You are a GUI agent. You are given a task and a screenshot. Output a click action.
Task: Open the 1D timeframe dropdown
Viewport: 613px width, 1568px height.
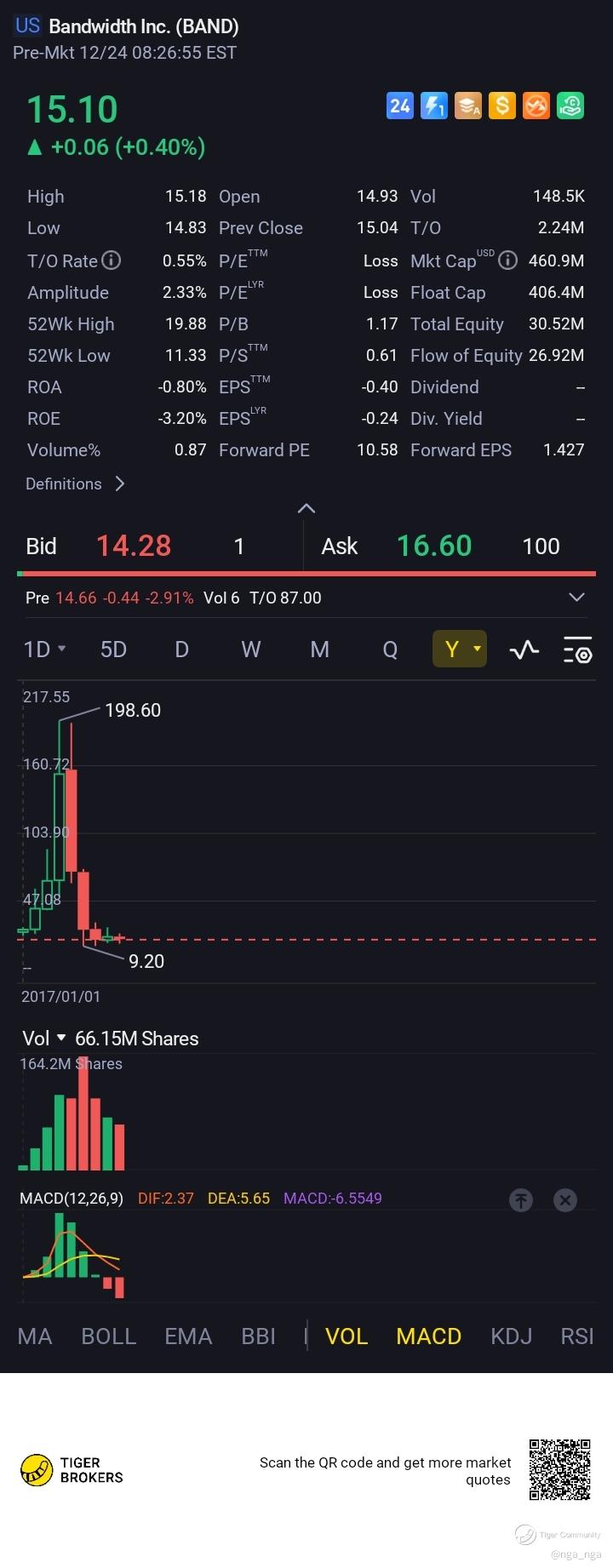44,650
